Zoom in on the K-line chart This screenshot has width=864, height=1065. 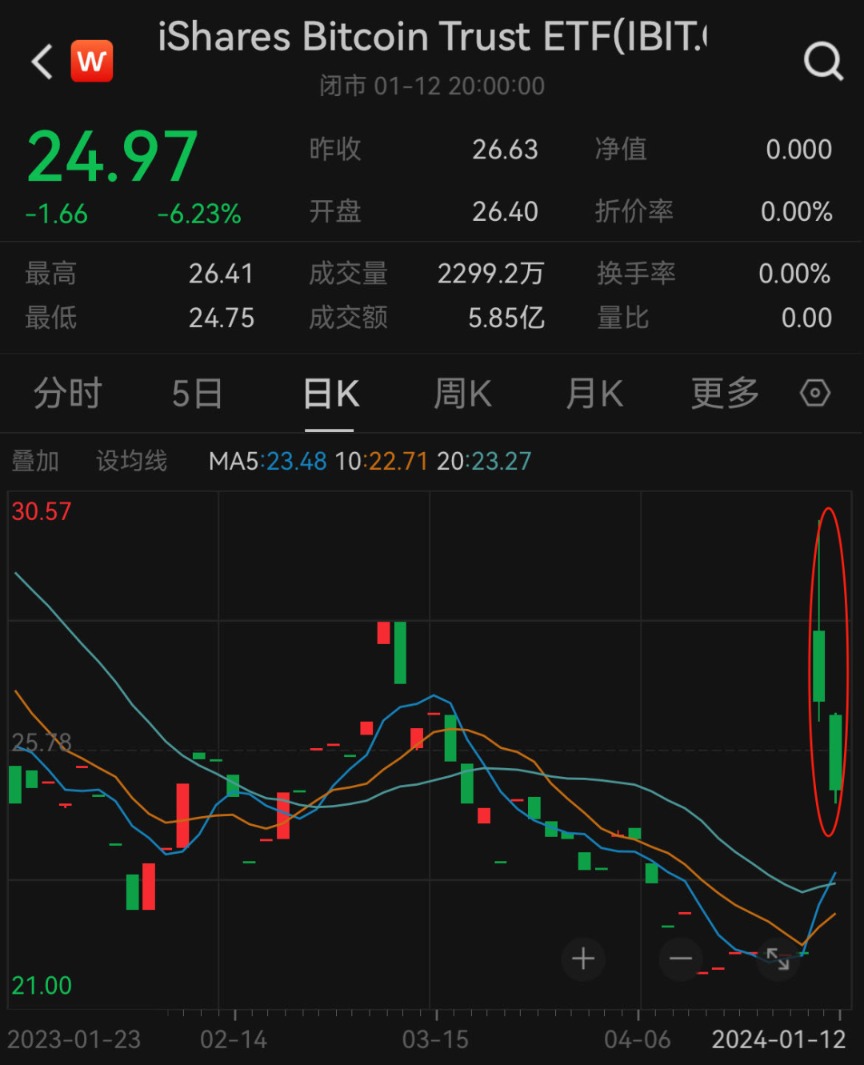583,960
